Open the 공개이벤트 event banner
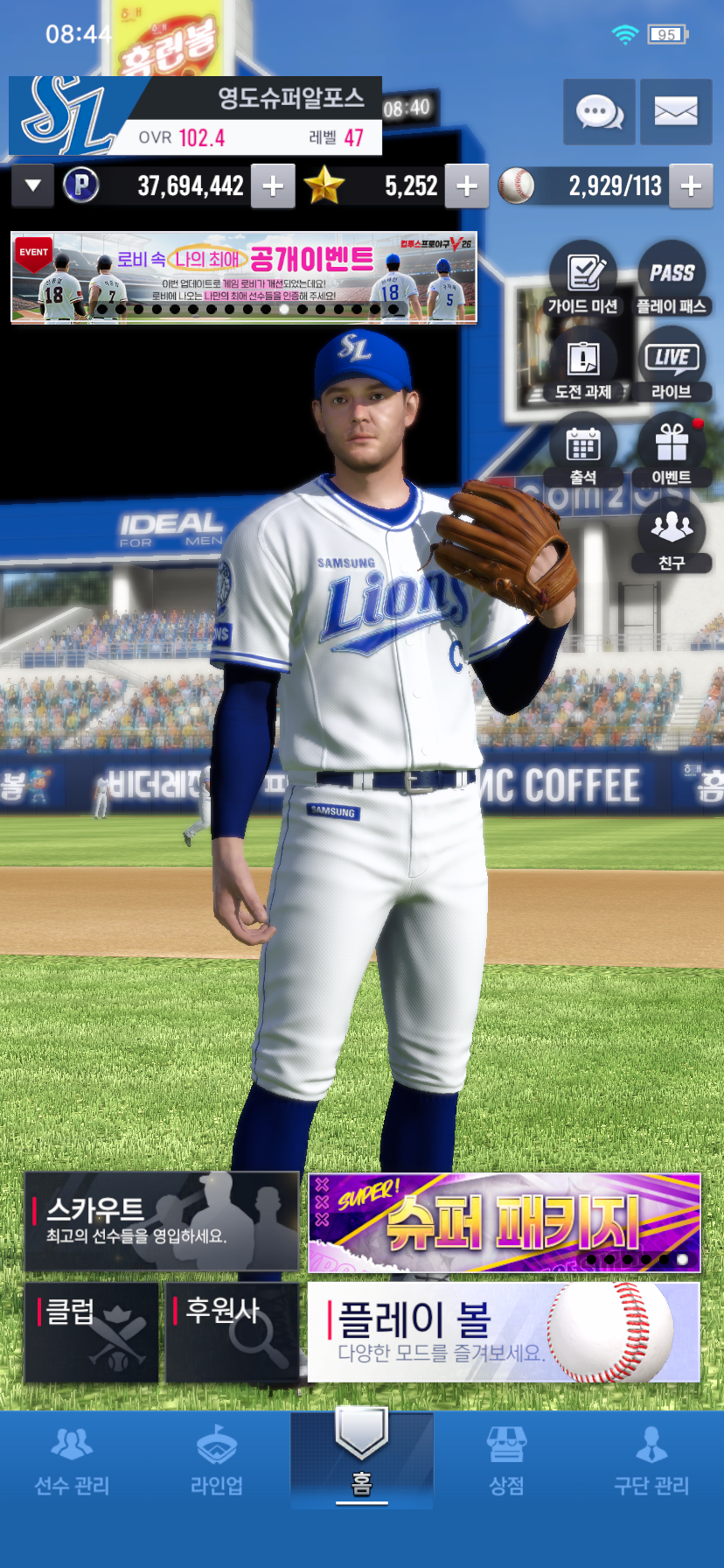Image resolution: width=724 pixels, height=1568 pixels. tap(244, 277)
